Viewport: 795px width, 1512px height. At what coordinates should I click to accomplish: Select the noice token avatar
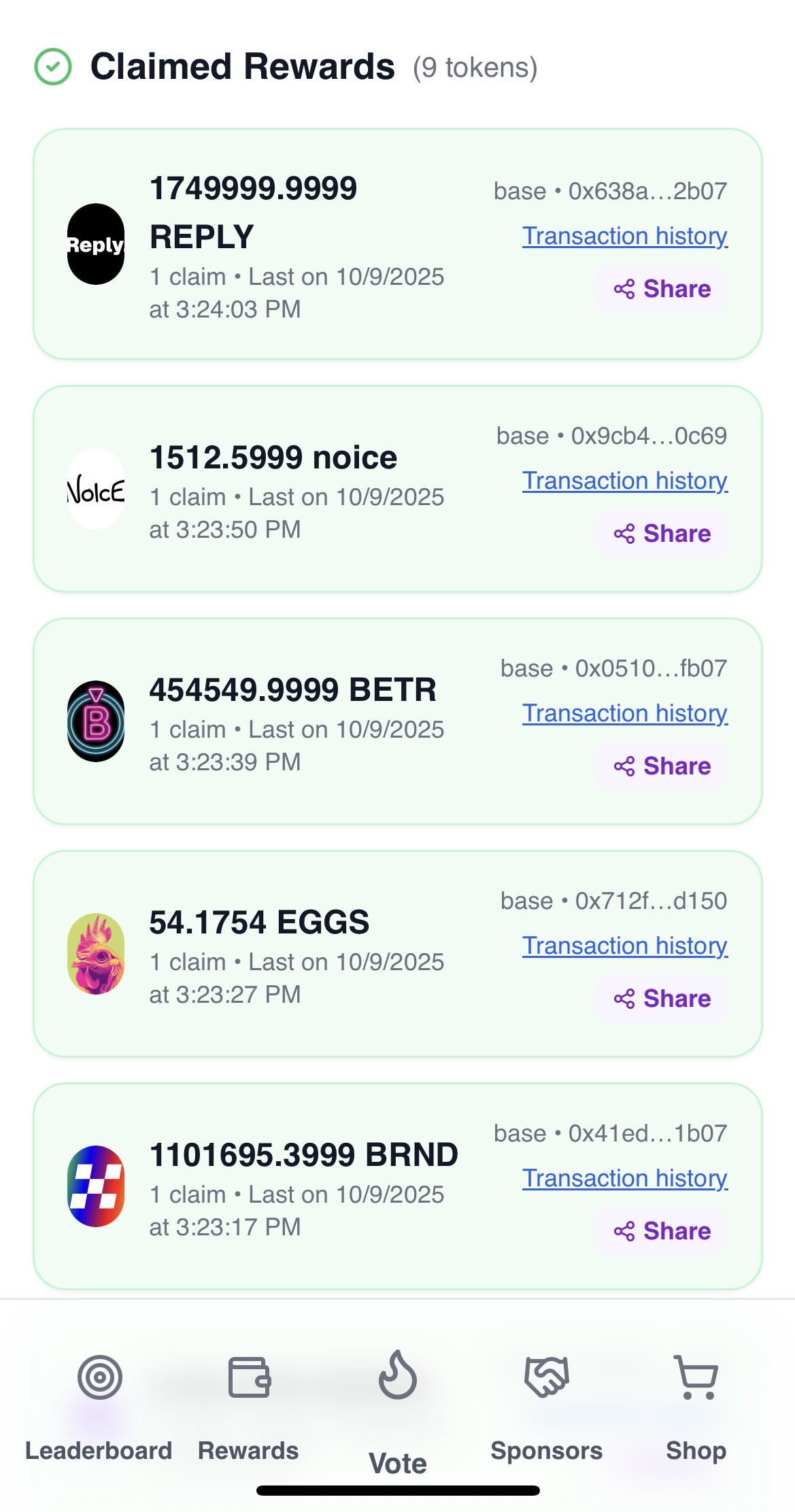point(95,491)
